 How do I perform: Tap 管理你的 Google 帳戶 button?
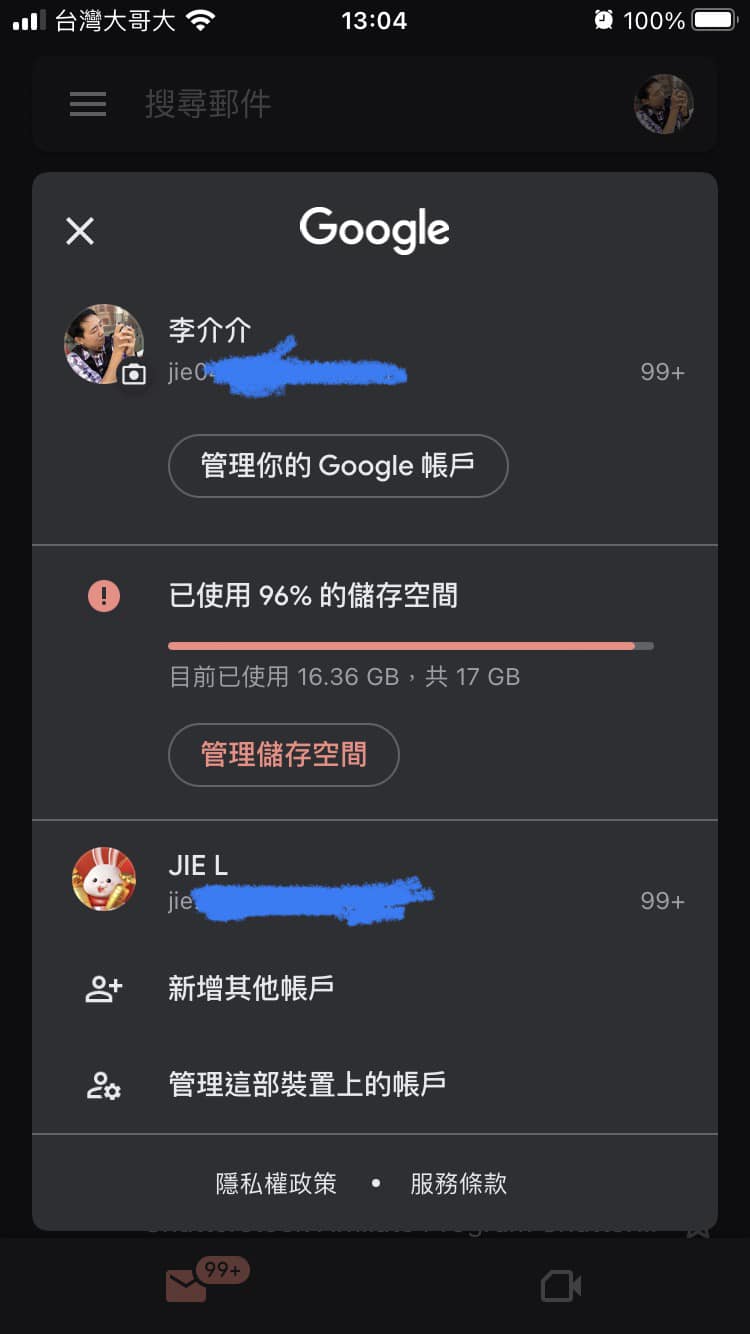337,466
